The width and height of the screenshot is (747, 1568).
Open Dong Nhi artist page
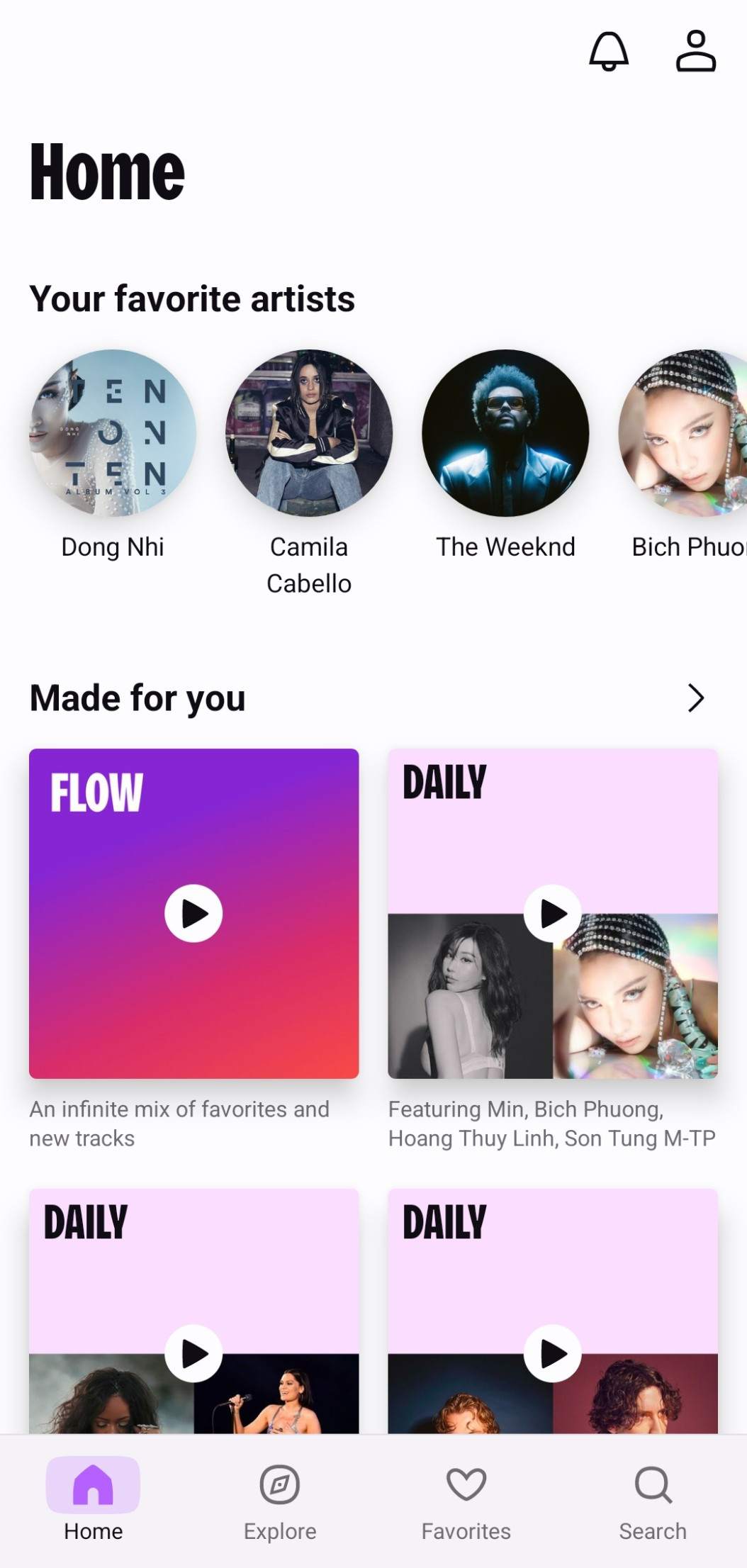113,433
